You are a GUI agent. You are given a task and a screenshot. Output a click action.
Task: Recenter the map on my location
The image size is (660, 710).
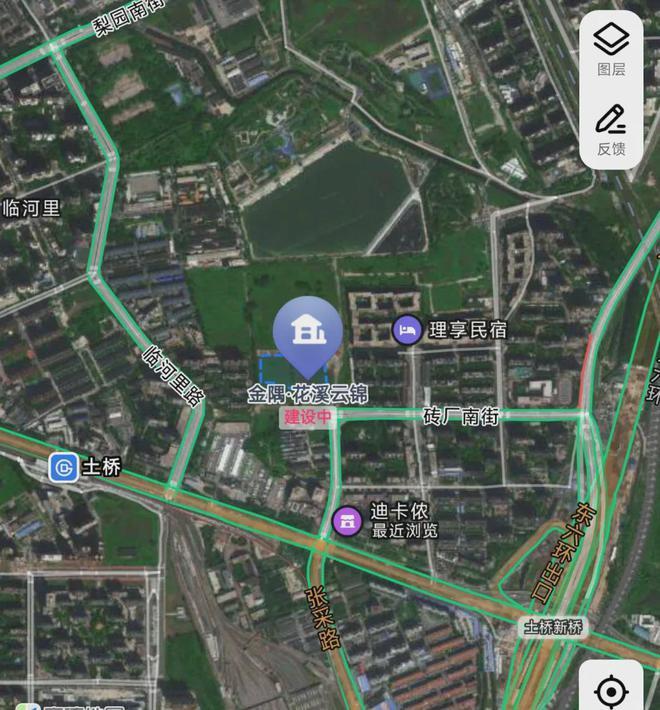click(x=610, y=689)
